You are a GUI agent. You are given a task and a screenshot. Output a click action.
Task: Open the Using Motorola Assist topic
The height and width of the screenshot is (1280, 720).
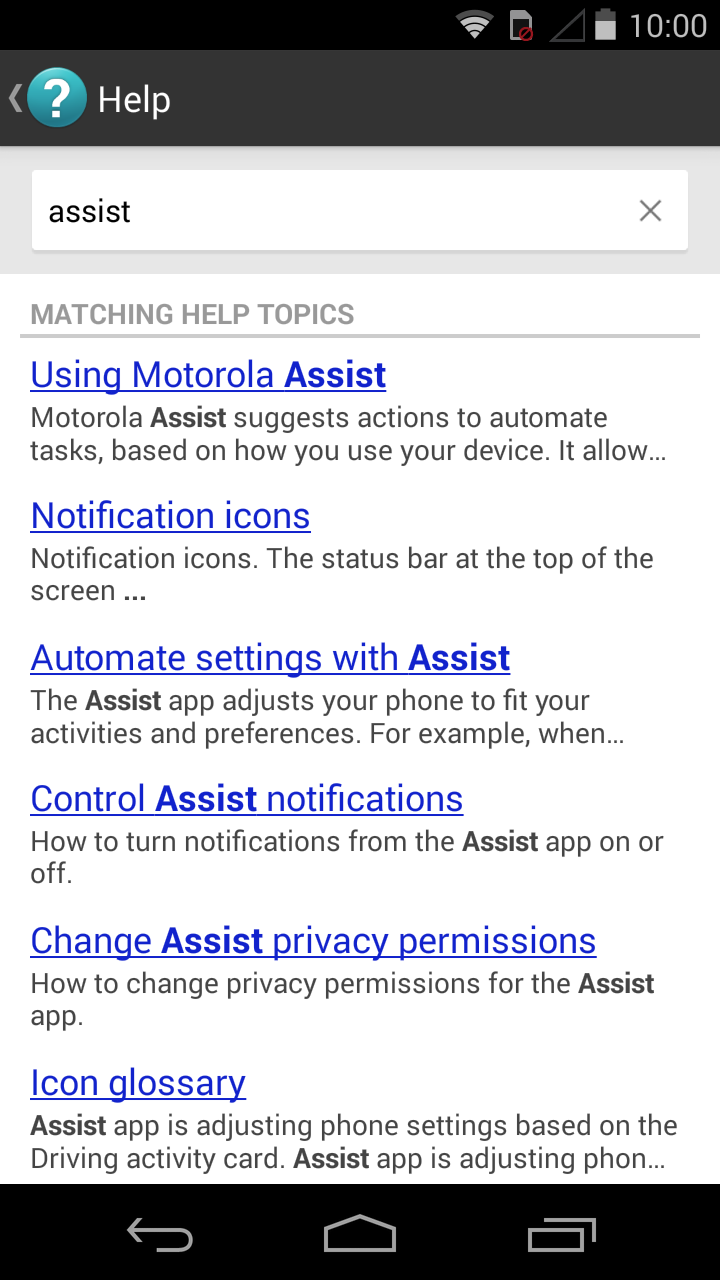tap(208, 374)
